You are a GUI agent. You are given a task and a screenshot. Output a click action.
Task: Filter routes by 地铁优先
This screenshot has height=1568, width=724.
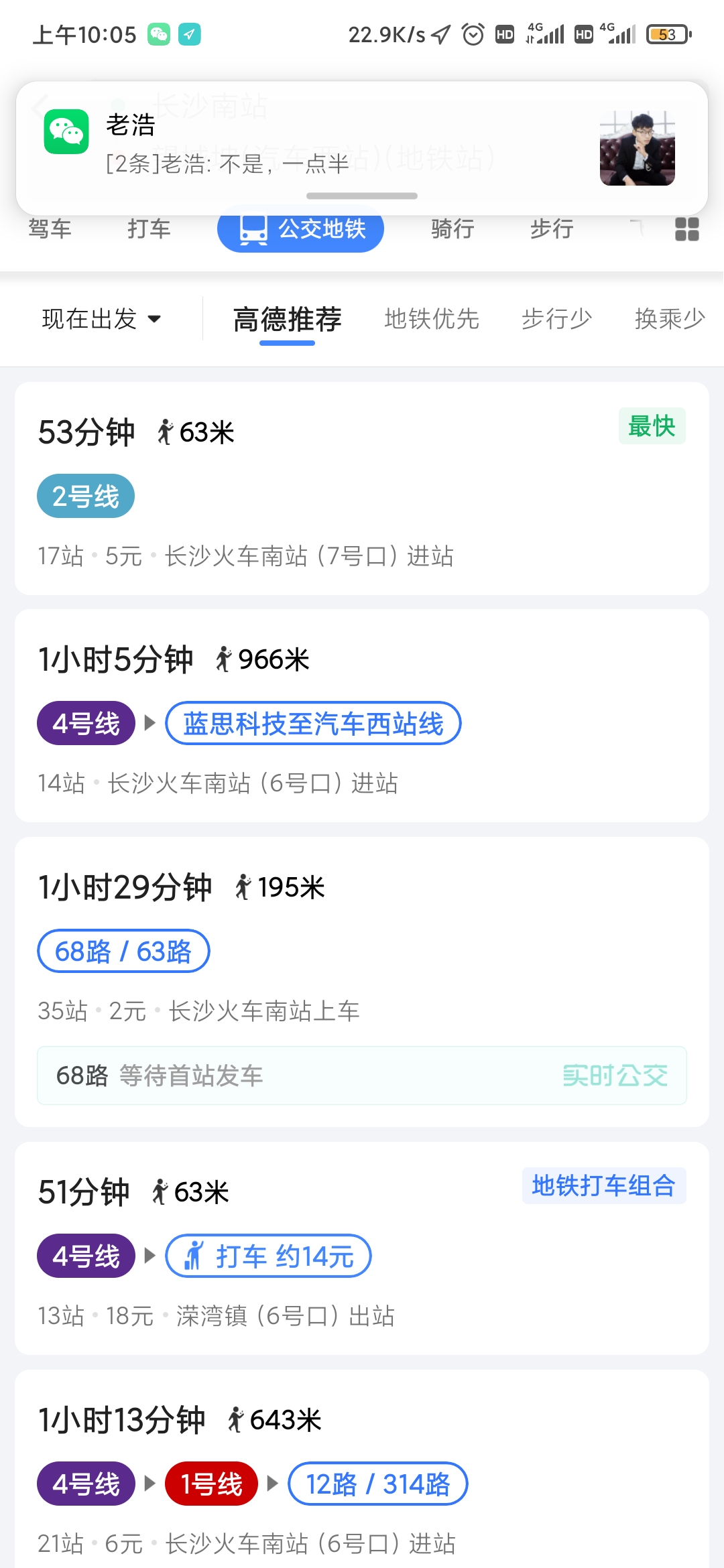432,319
